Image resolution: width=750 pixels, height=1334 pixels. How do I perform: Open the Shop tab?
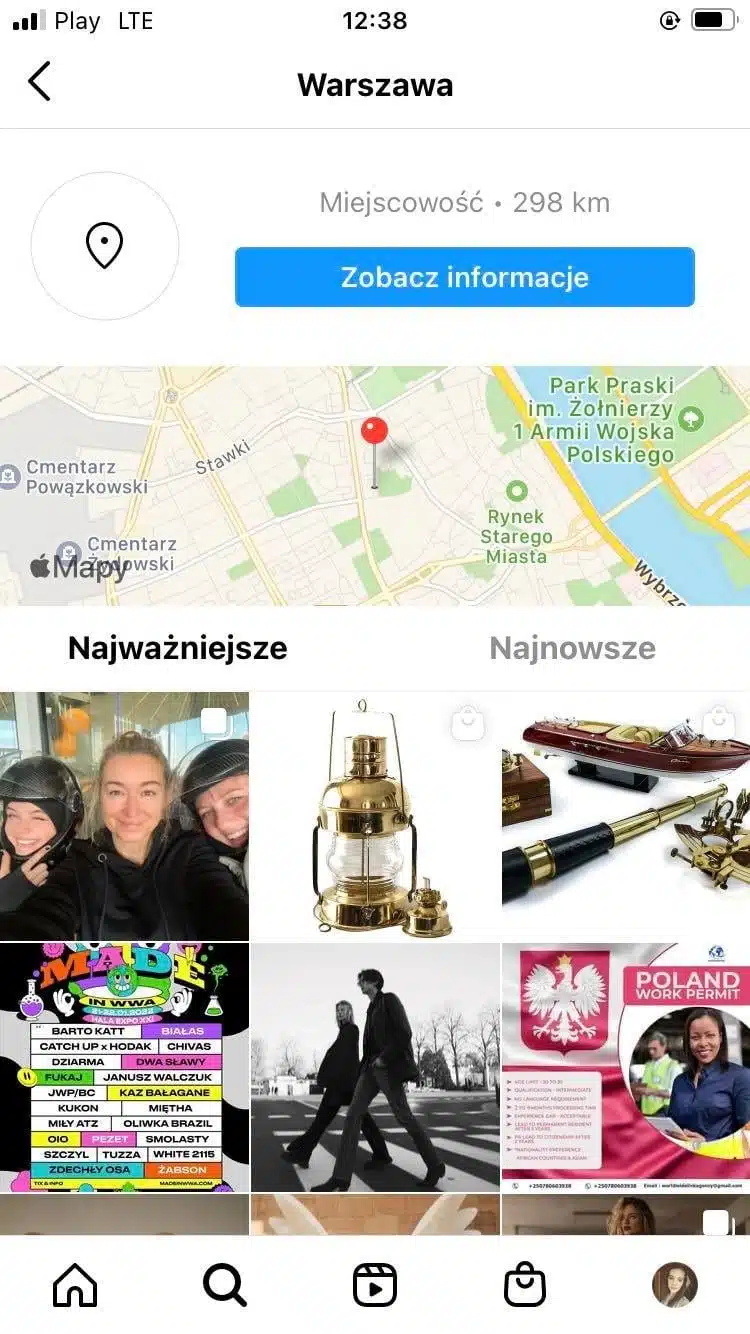[x=525, y=1285]
